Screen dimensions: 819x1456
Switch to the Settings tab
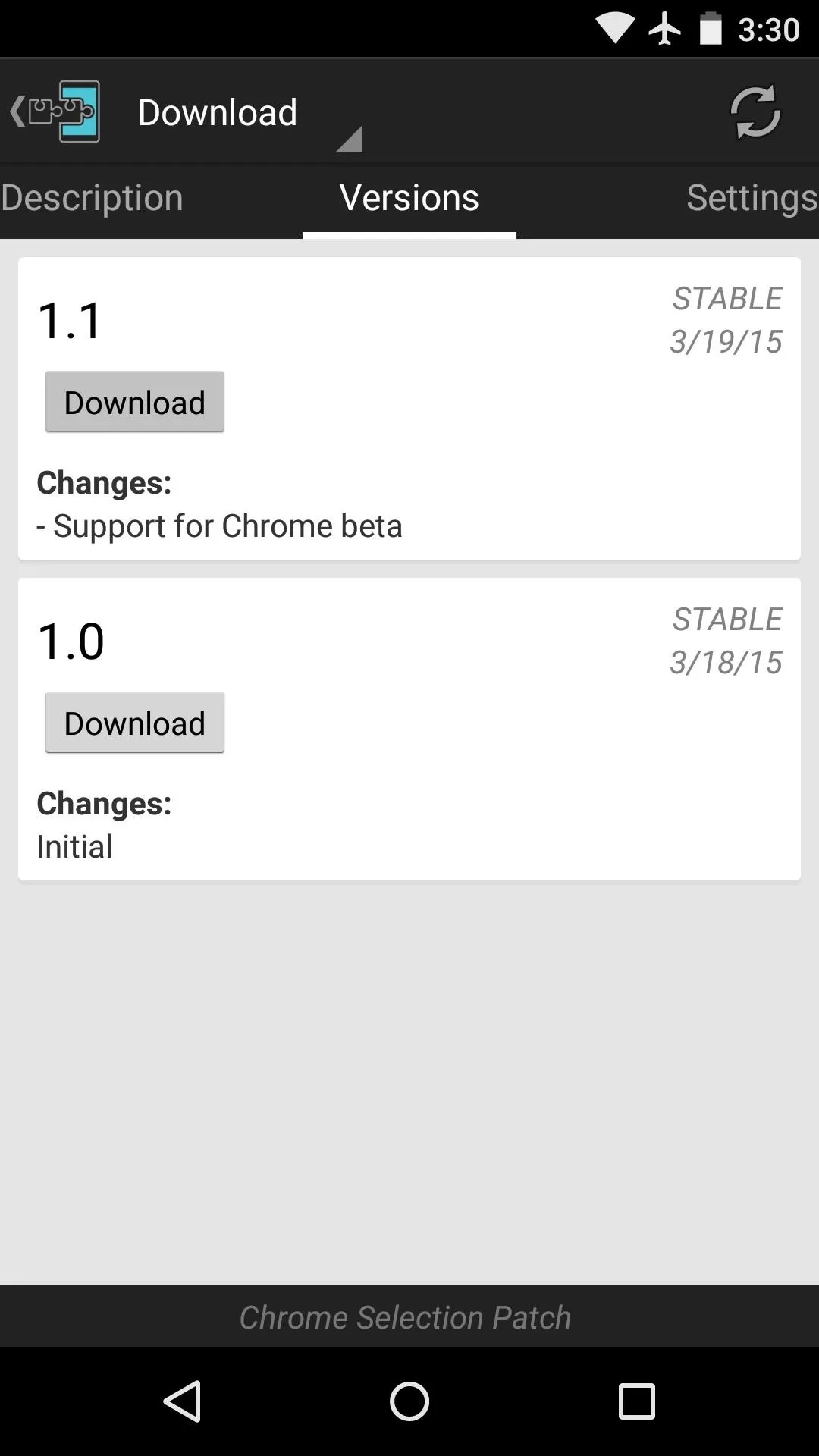752,198
